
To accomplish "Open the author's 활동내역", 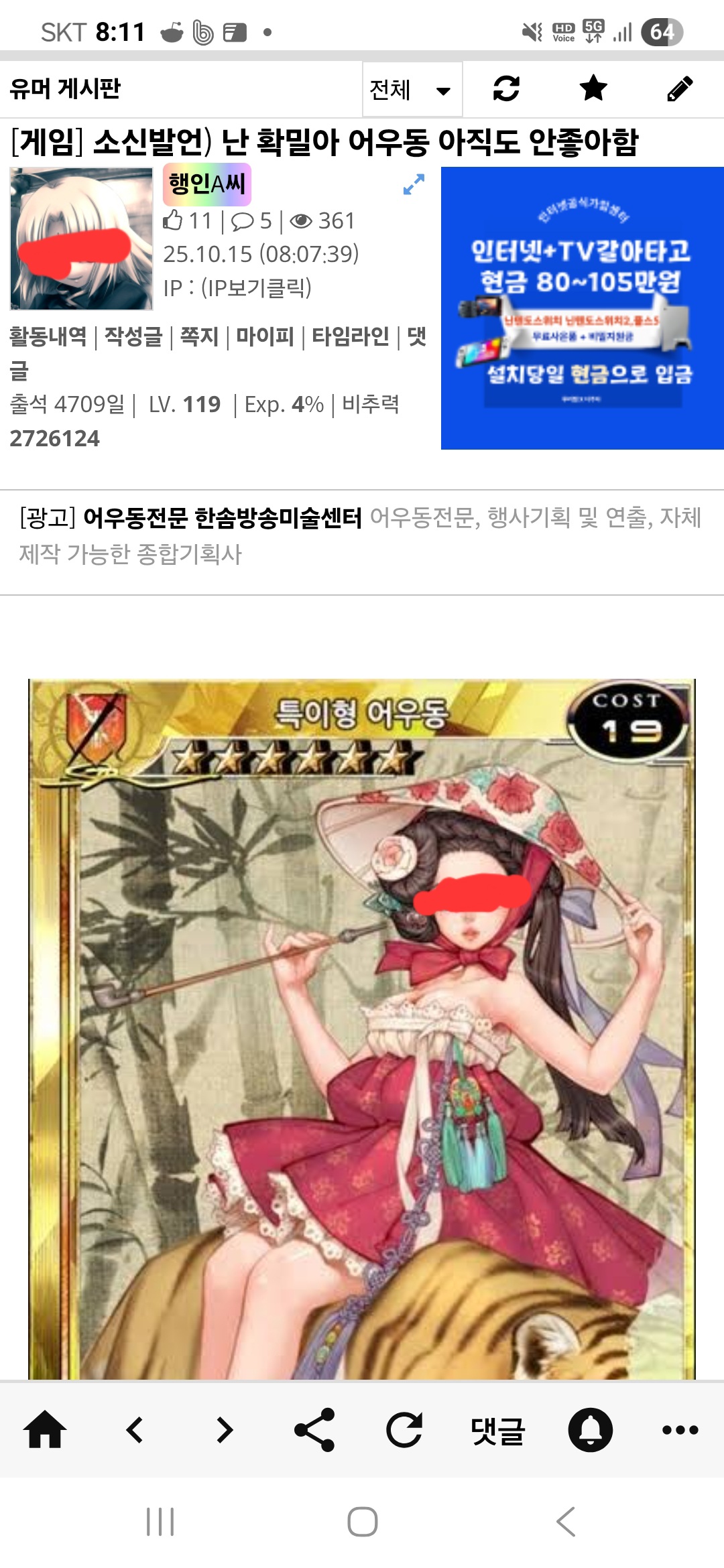I will click(48, 336).
